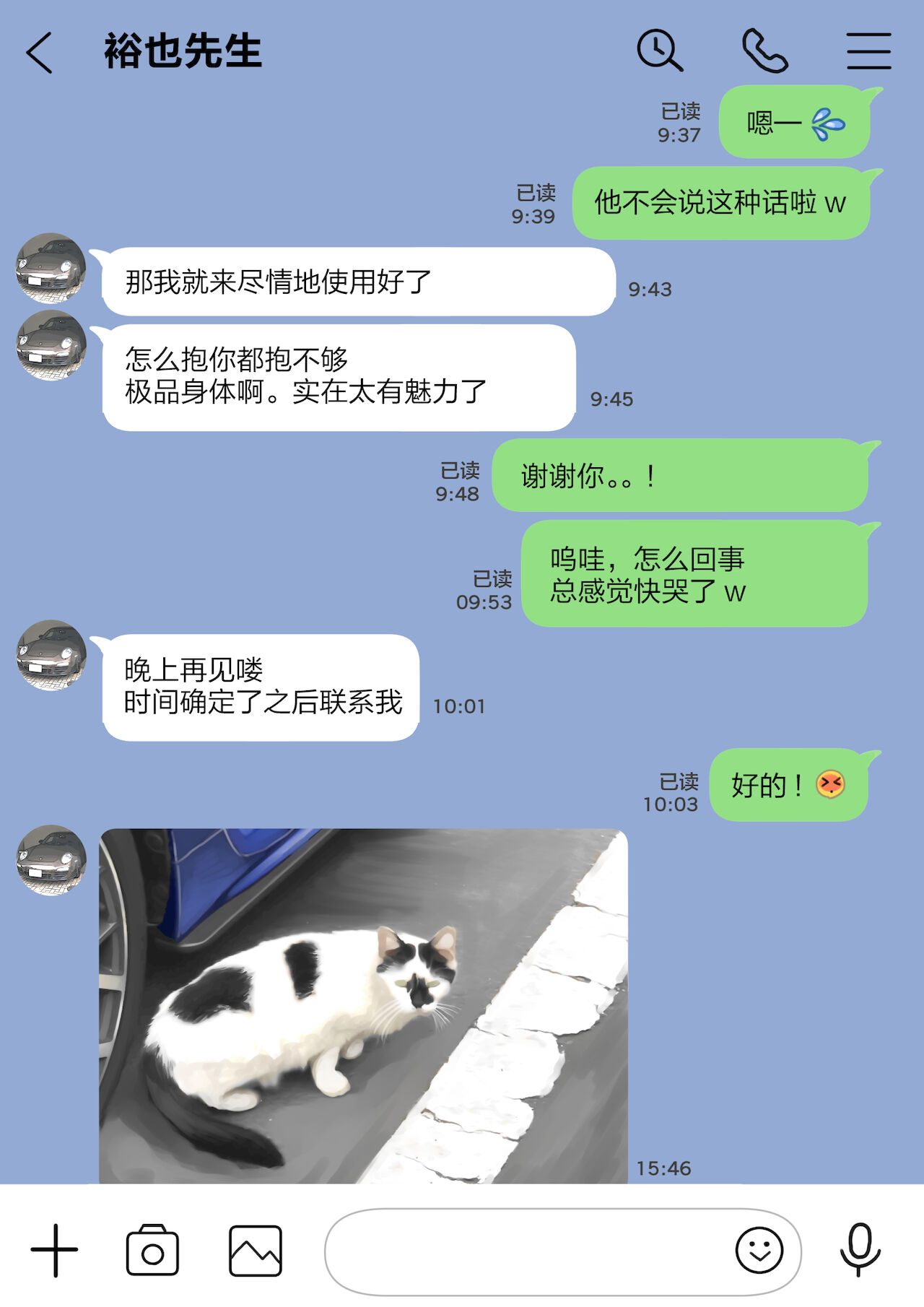This screenshot has width=924, height=1307.
Task: Open the chat history search icon
Action: click(x=659, y=51)
